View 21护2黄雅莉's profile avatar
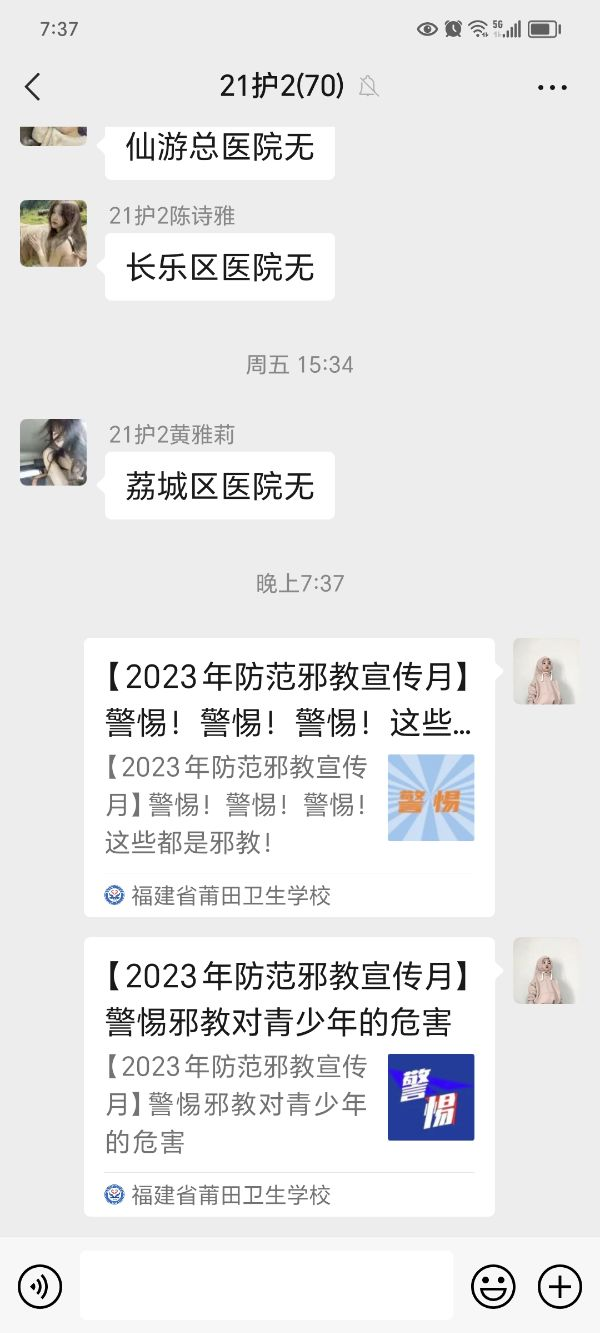 53,452
